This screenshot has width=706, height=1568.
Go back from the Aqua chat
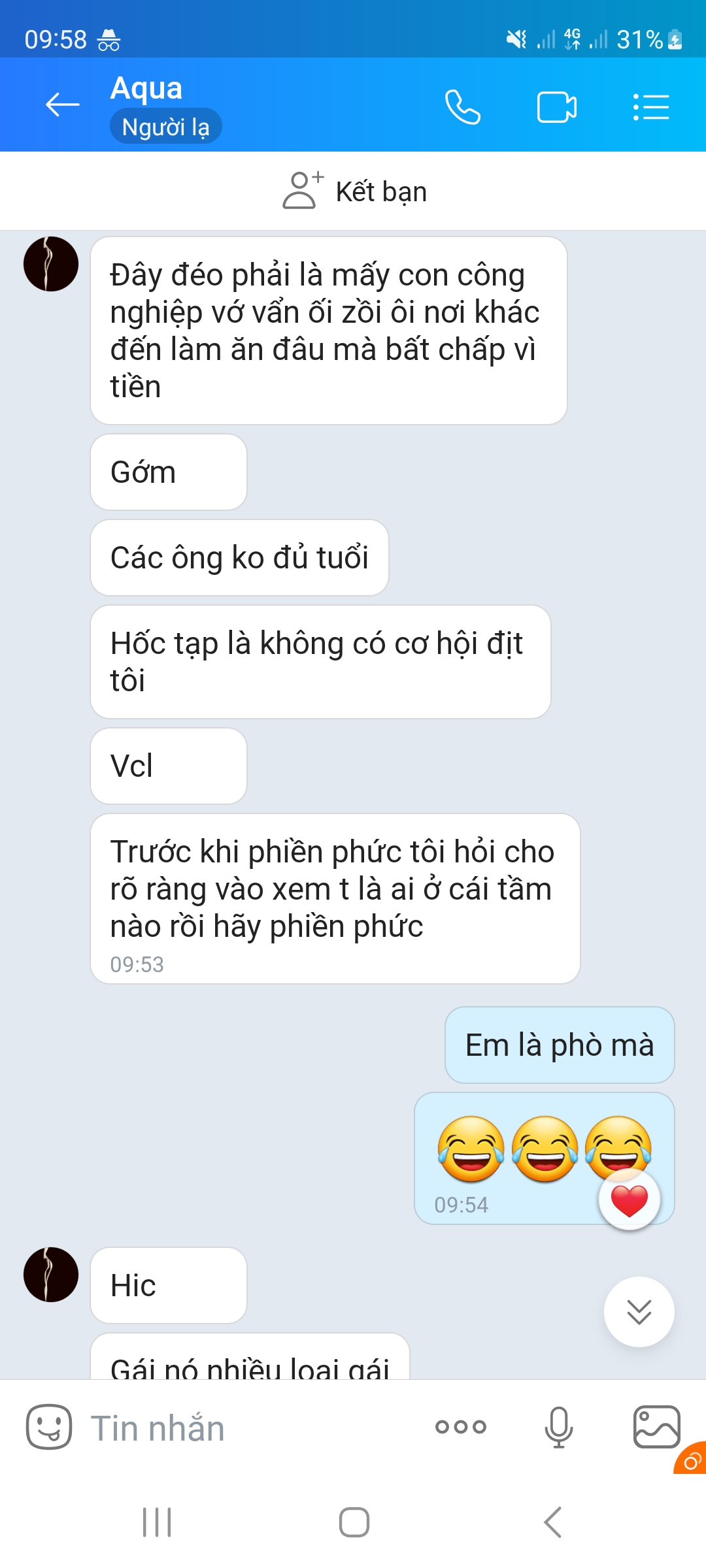pos(62,105)
